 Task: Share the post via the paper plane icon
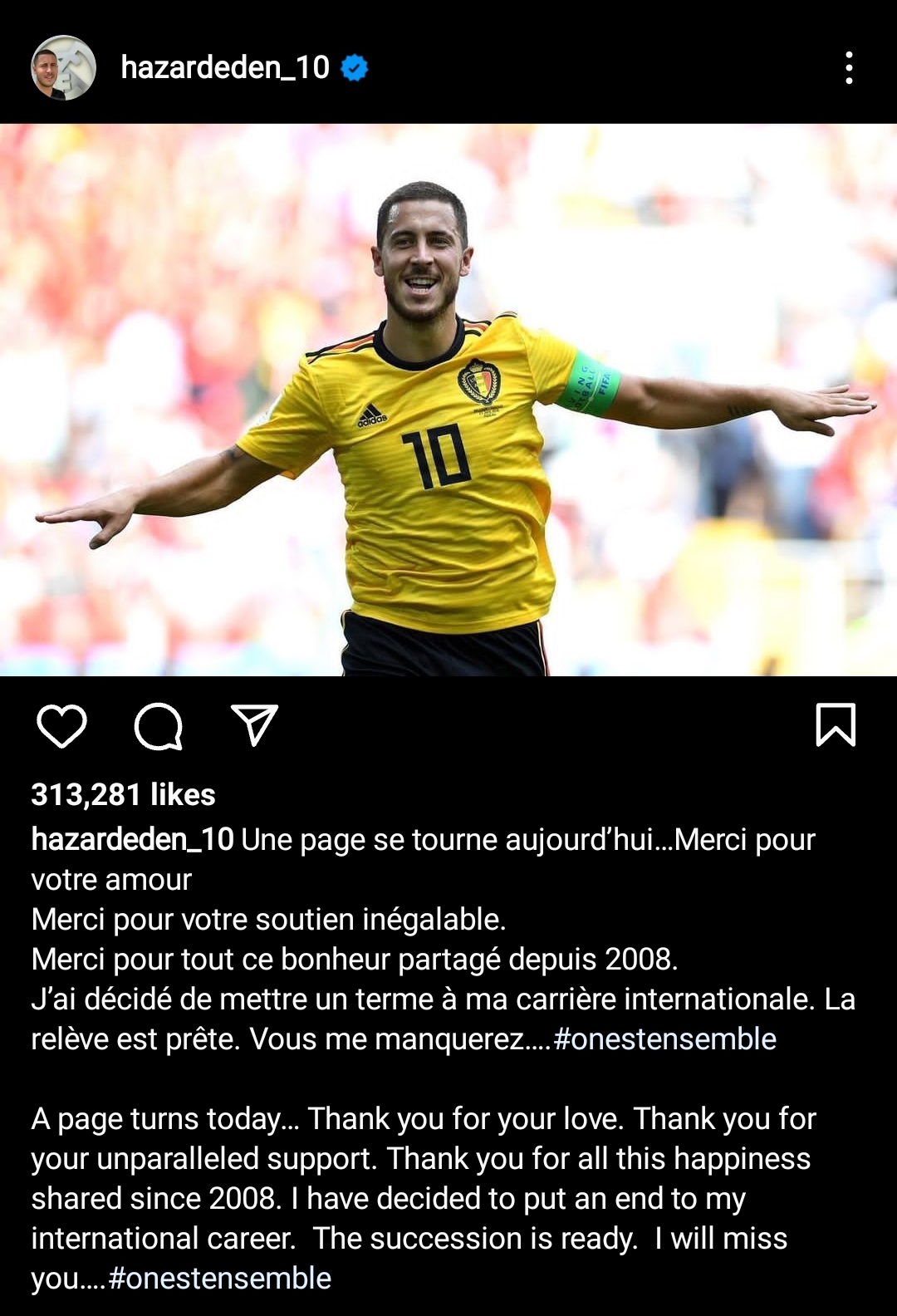(x=254, y=726)
